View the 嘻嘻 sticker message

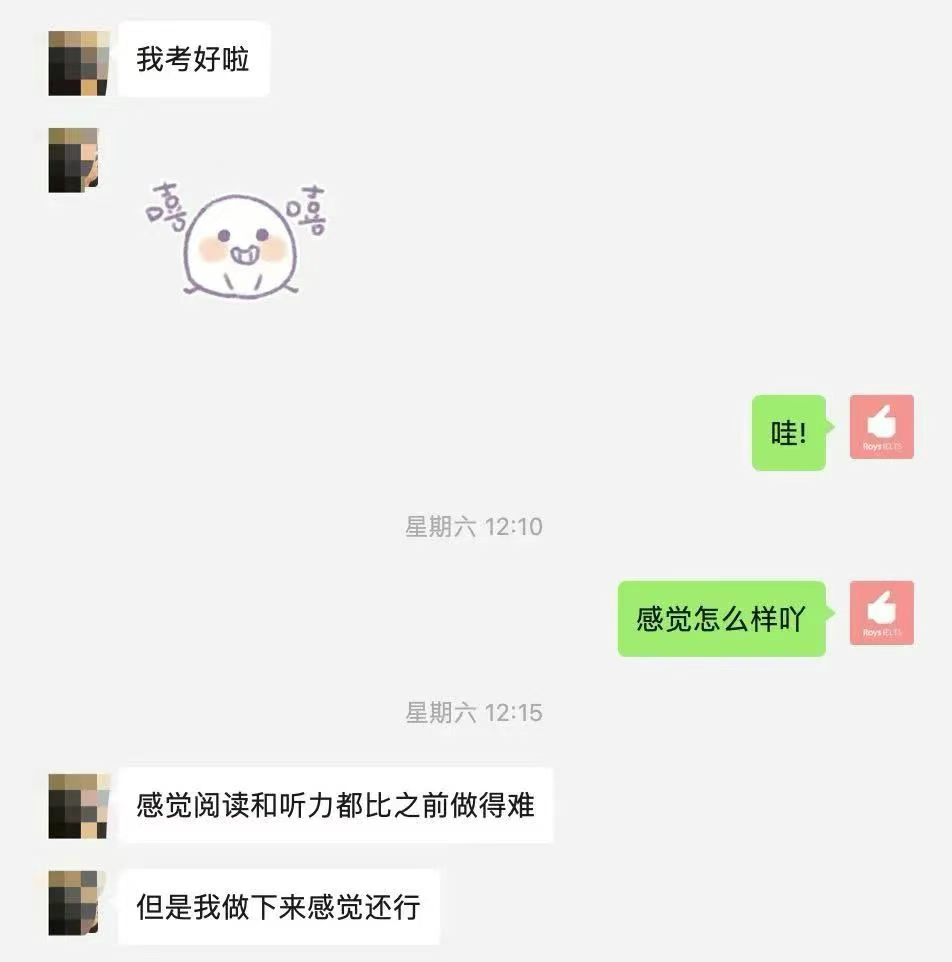[x=238, y=243]
